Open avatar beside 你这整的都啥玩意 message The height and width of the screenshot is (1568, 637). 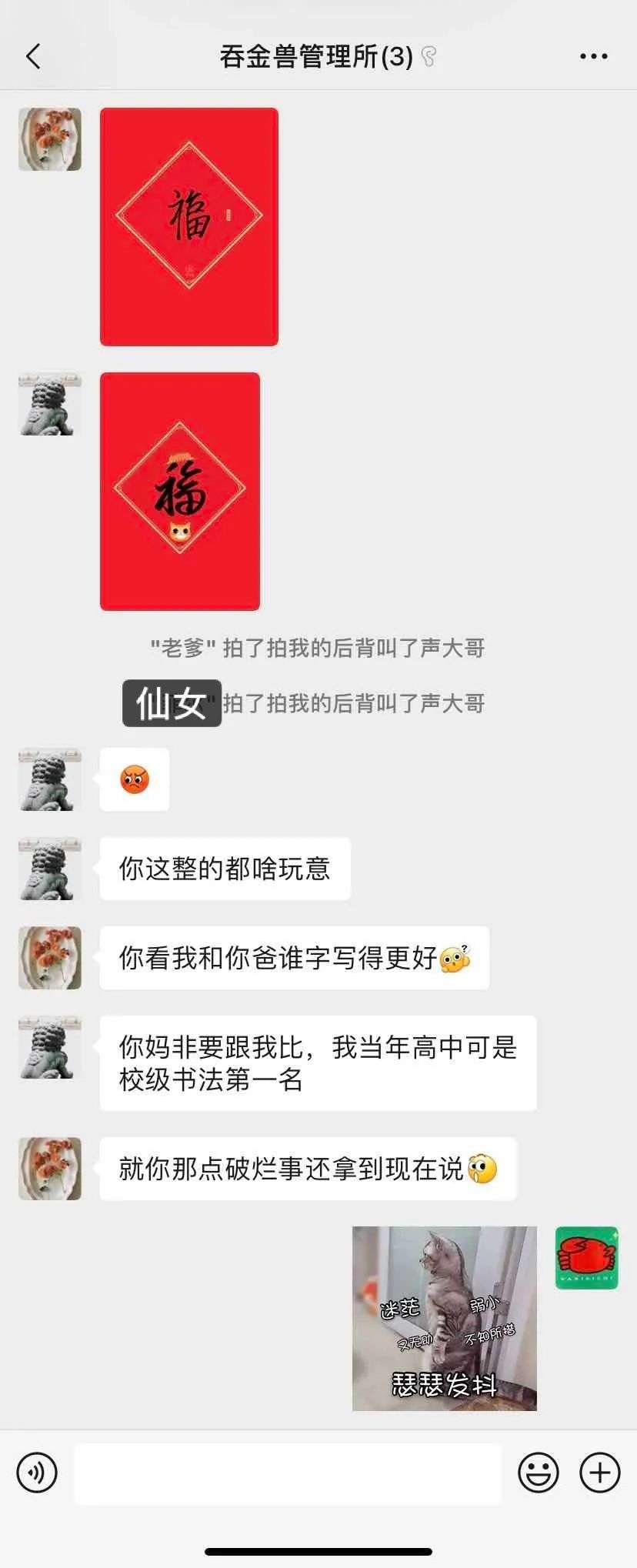pyautogui.click(x=50, y=869)
